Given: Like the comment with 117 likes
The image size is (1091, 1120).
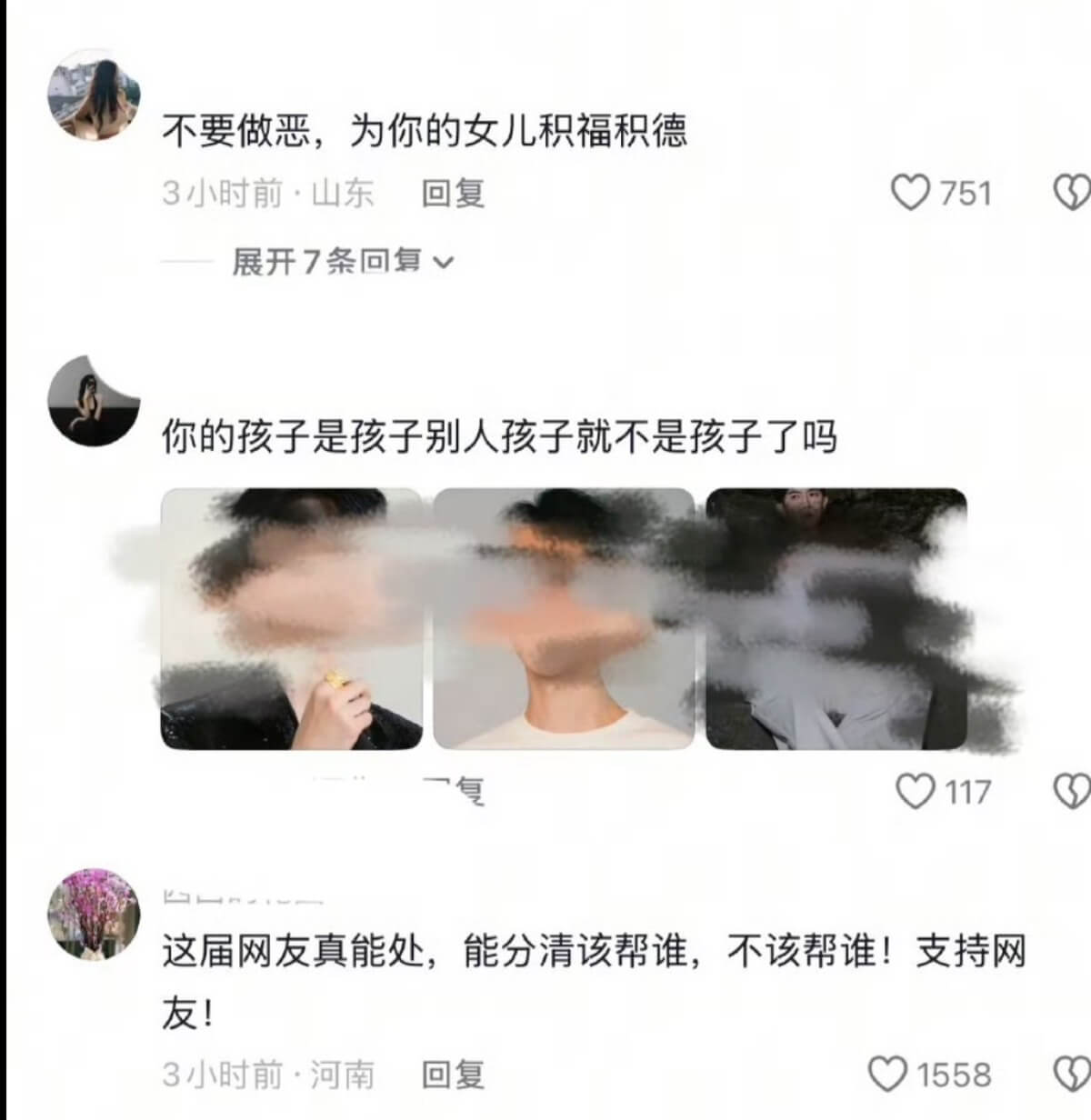Looking at the screenshot, I should (x=916, y=791).
